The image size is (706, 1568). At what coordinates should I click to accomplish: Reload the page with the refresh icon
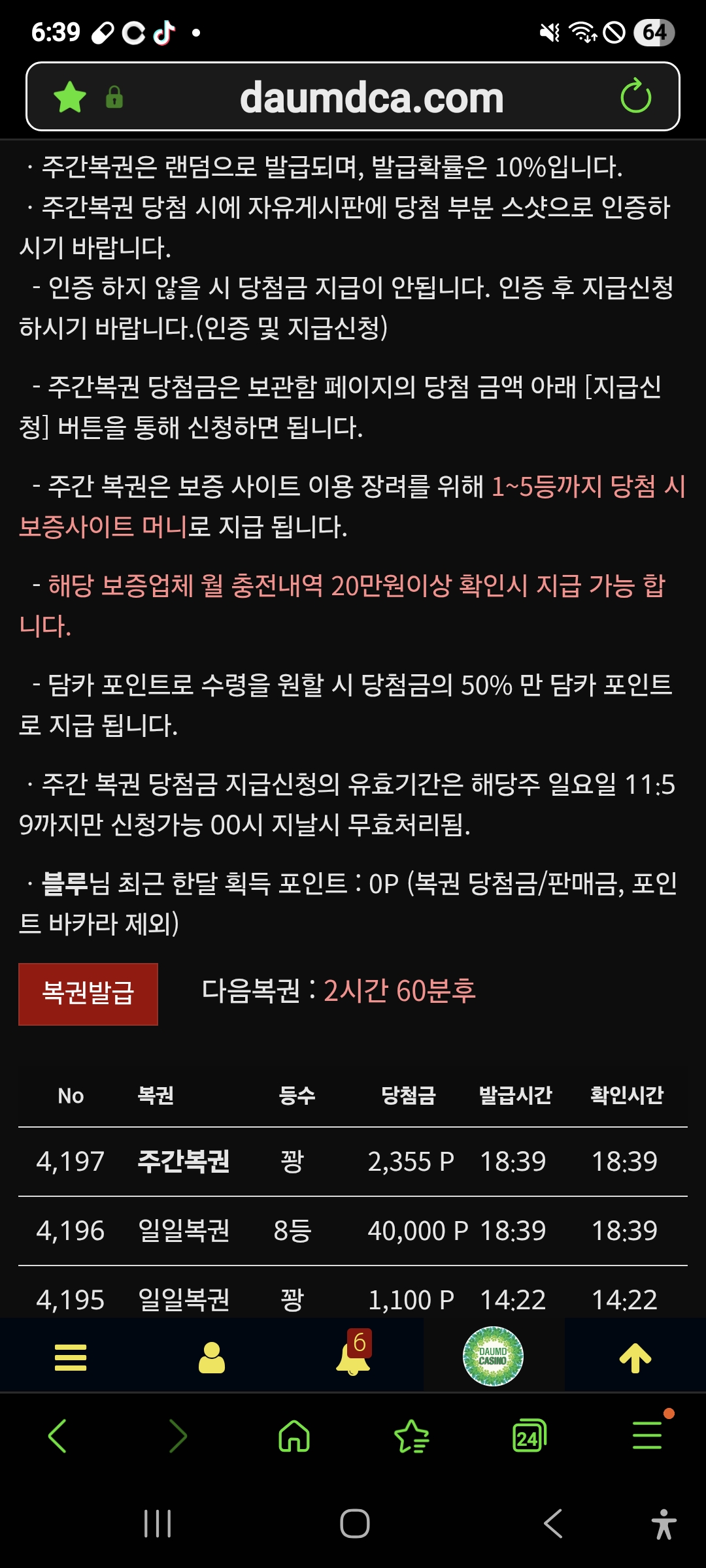pyautogui.click(x=635, y=97)
